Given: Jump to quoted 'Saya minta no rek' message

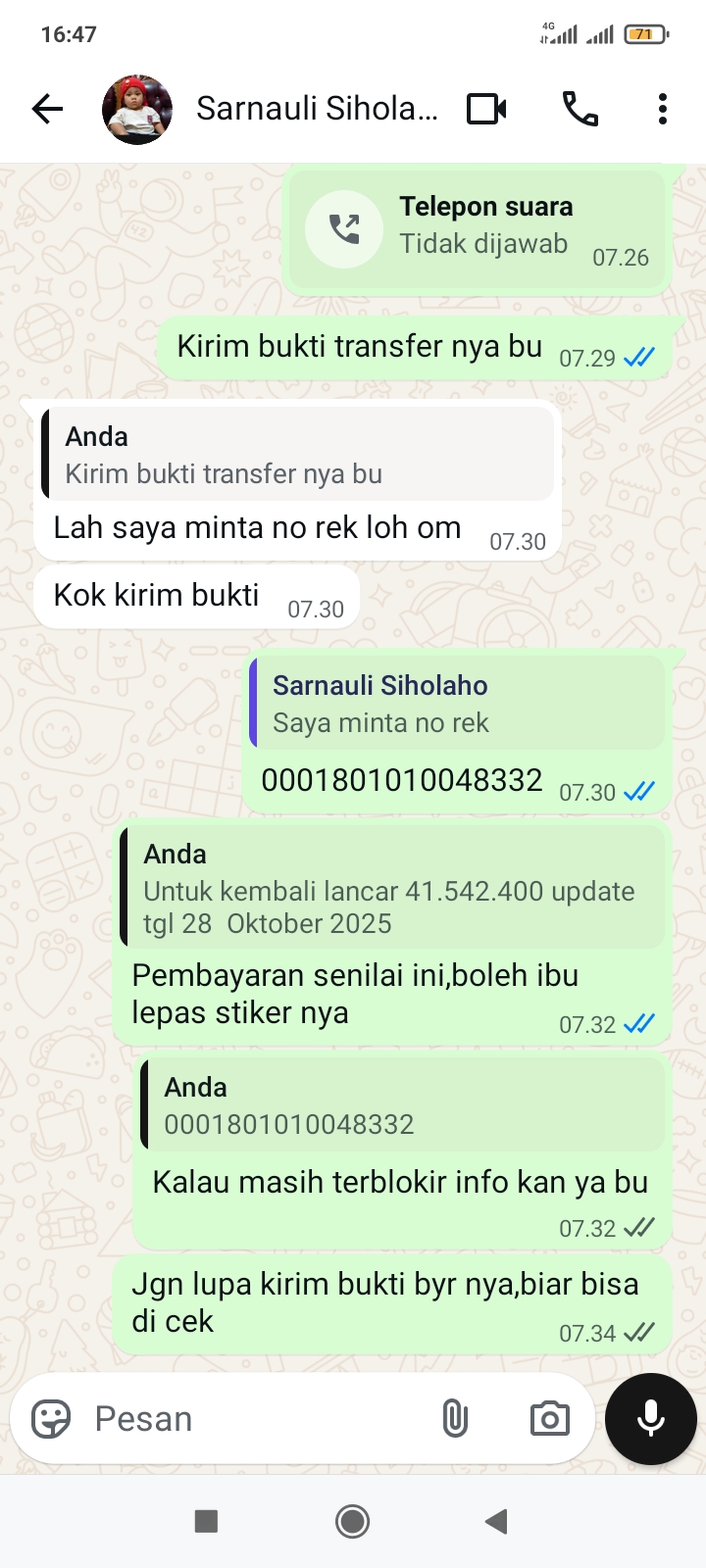Looking at the screenshot, I should (457, 705).
